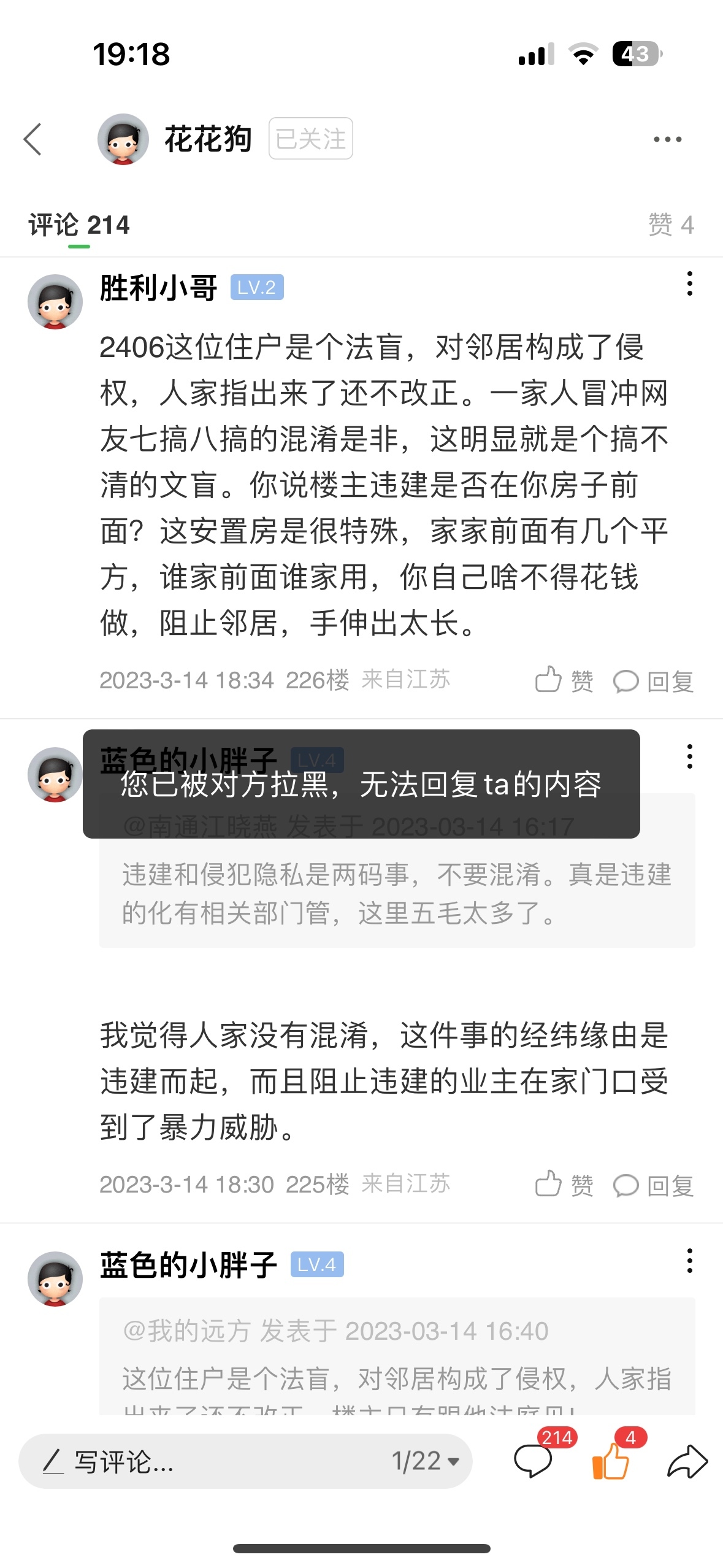Reply to the 226楼 comment
This screenshot has width=723, height=1568.
click(x=654, y=680)
